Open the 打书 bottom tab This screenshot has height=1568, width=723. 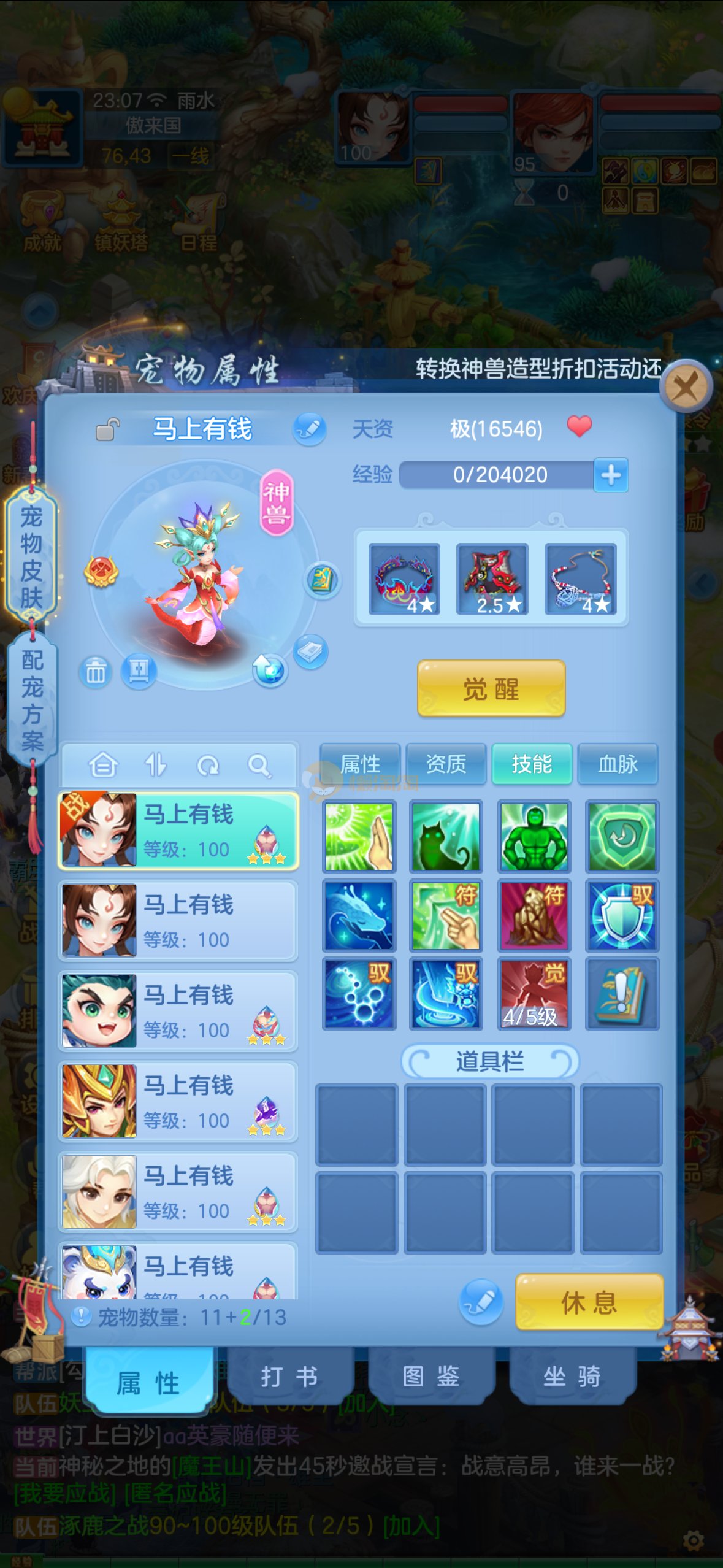(x=289, y=1377)
